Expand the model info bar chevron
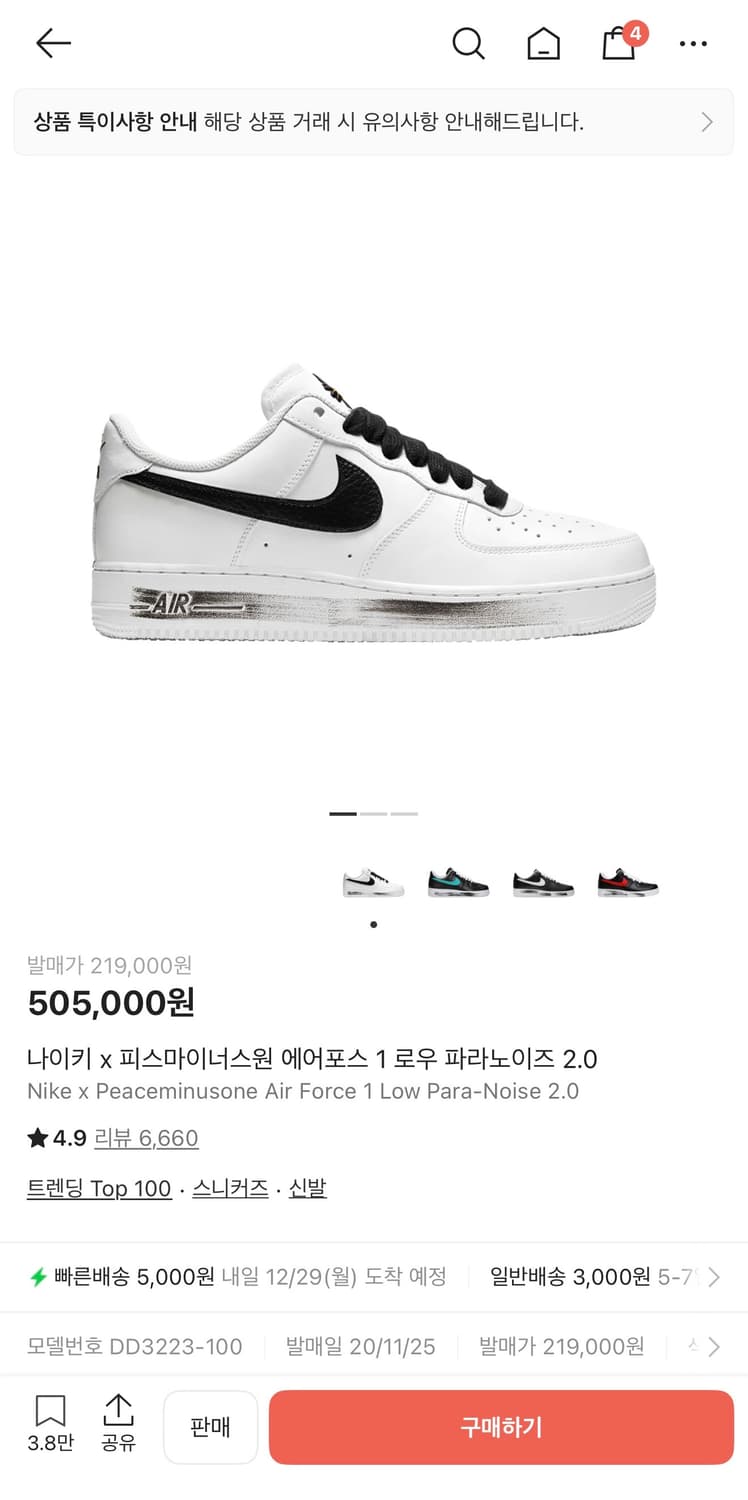 (x=714, y=1346)
